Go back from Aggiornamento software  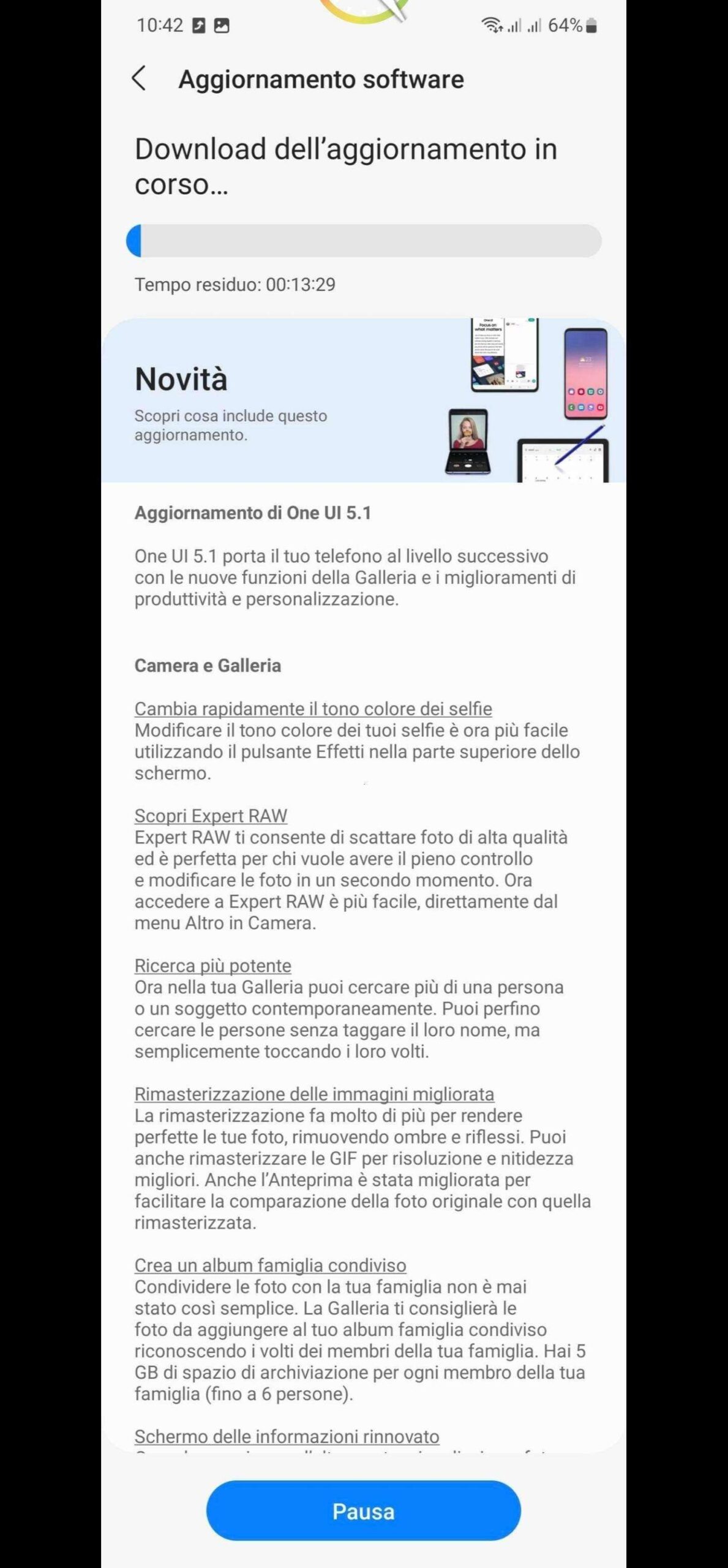[x=140, y=79]
